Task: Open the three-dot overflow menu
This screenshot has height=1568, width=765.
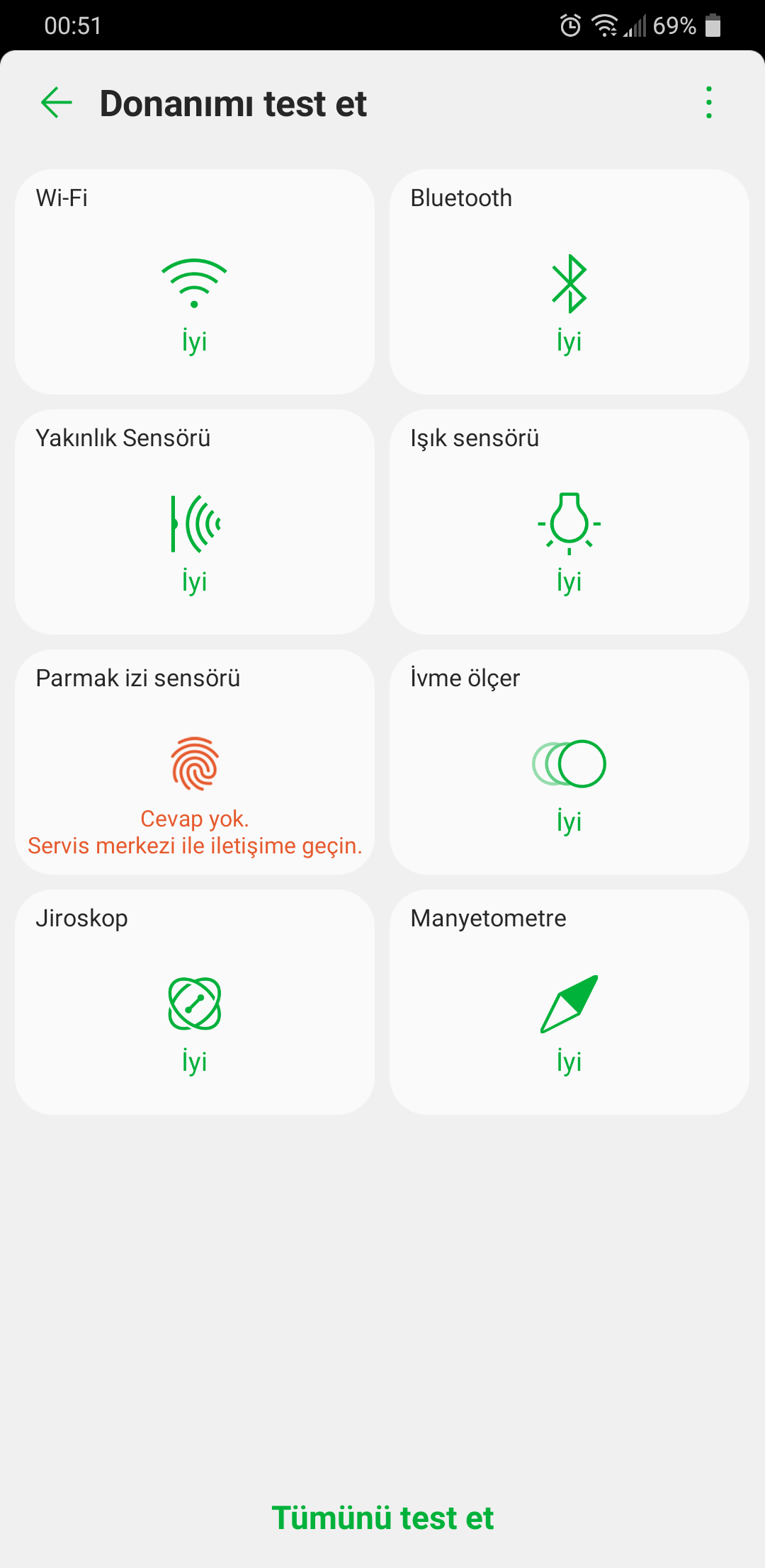Action: (708, 103)
